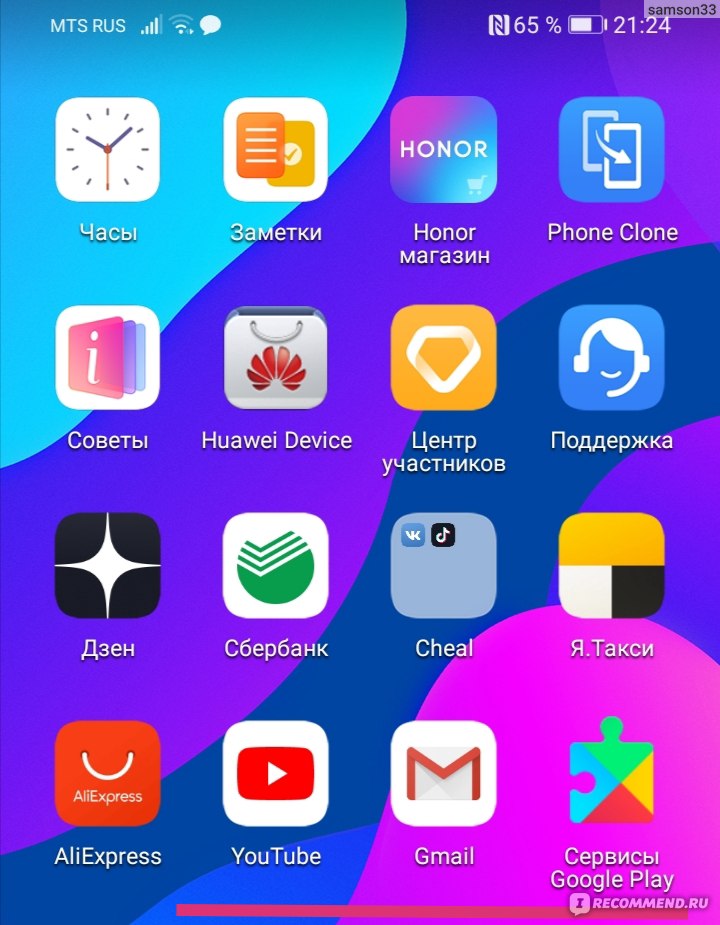Launch Я.Такси app
Screen dimensions: 720x925
click(x=612, y=565)
